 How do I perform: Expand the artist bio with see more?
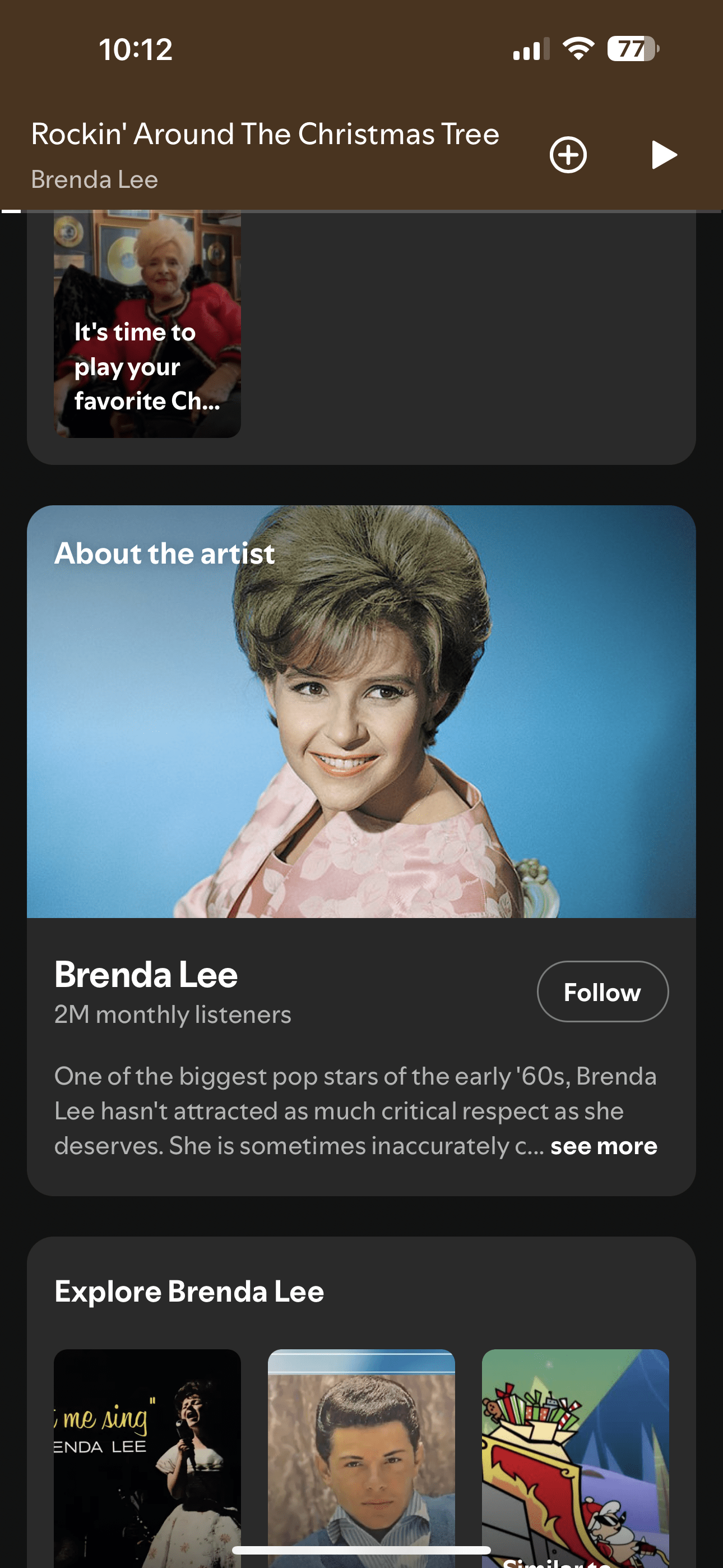pos(603,1146)
